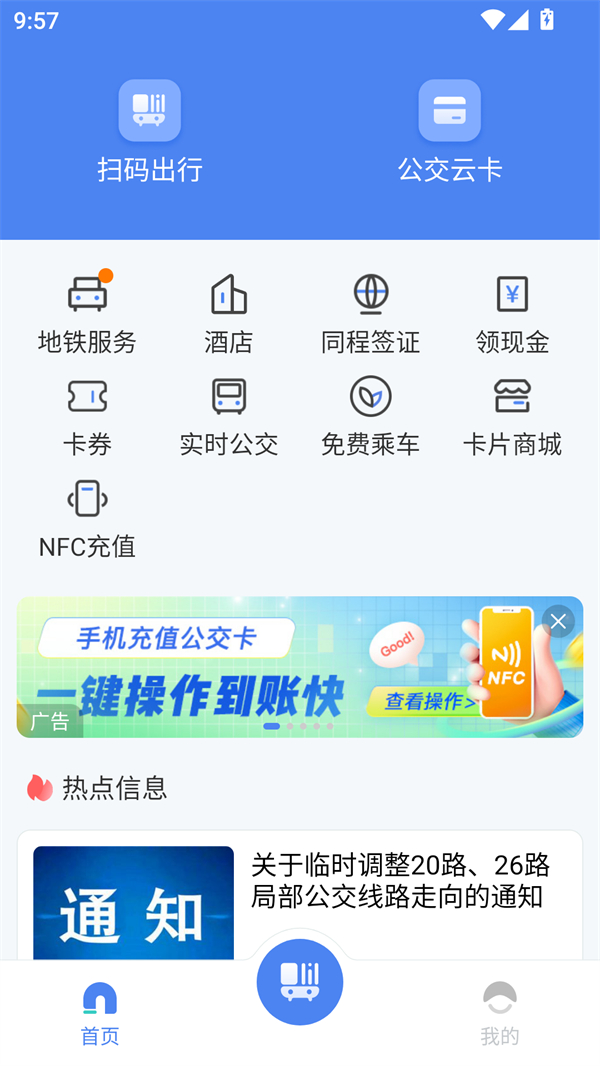
Task: Open 卡券 coupons
Action: pos(87,416)
